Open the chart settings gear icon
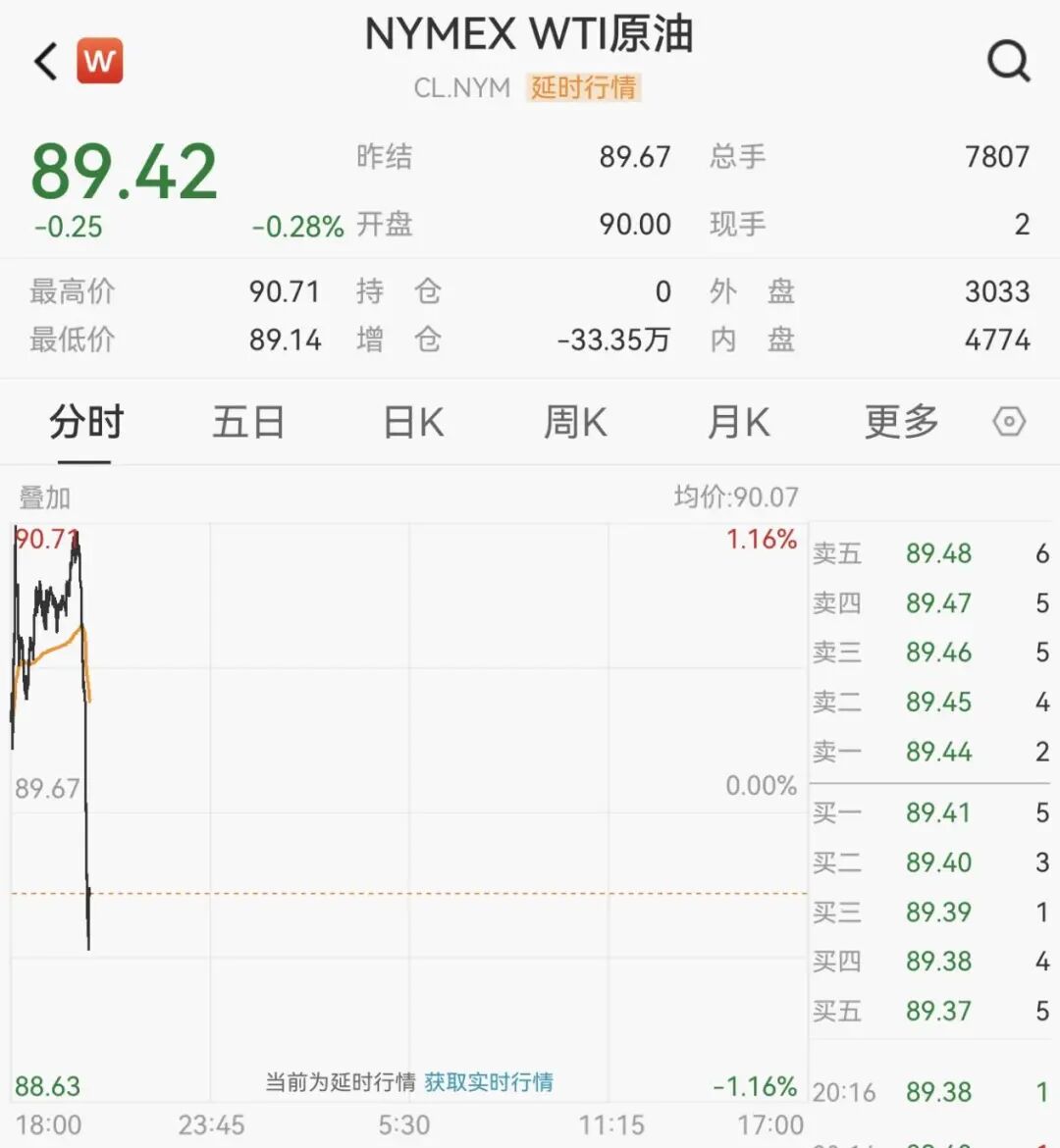The height and width of the screenshot is (1148, 1060). tap(1009, 422)
